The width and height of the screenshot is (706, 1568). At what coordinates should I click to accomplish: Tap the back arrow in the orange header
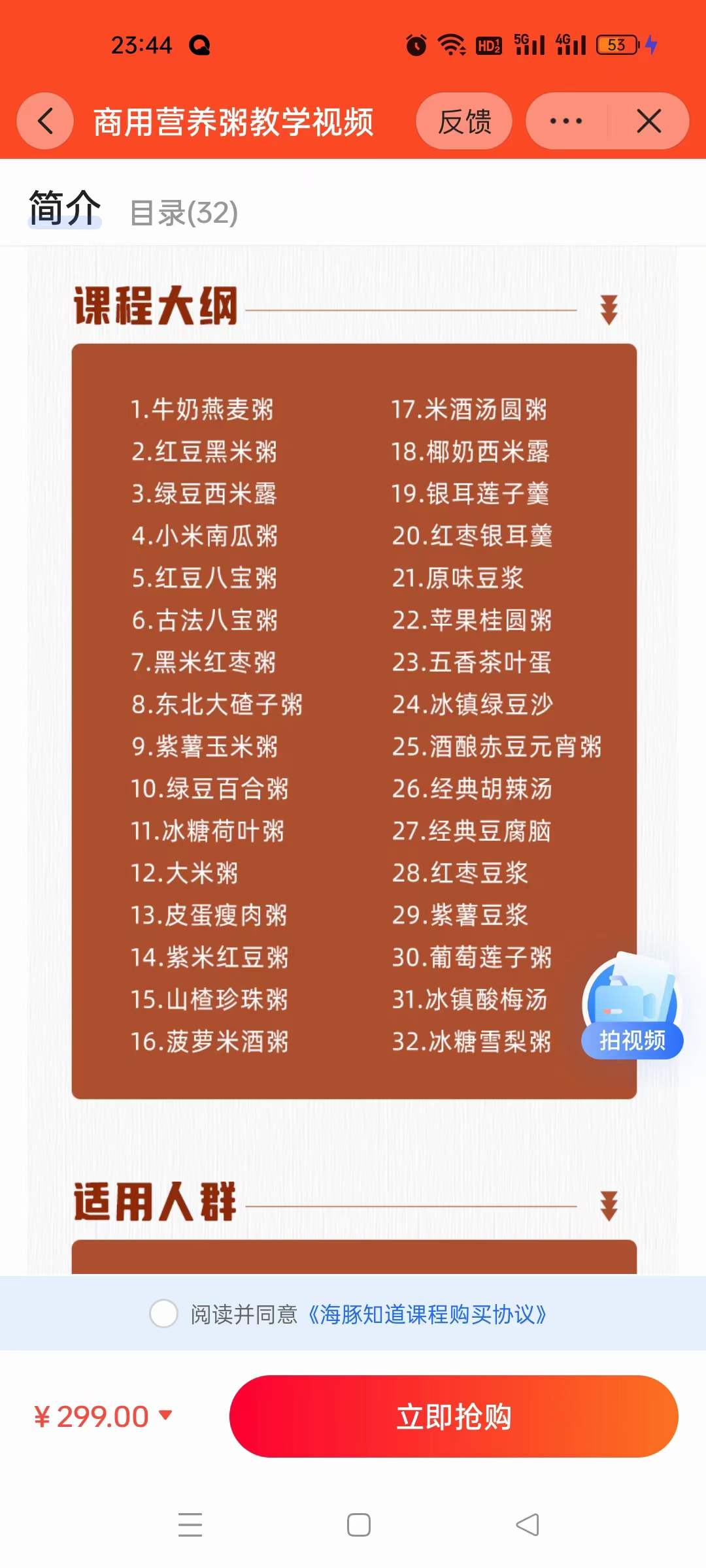[44, 122]
